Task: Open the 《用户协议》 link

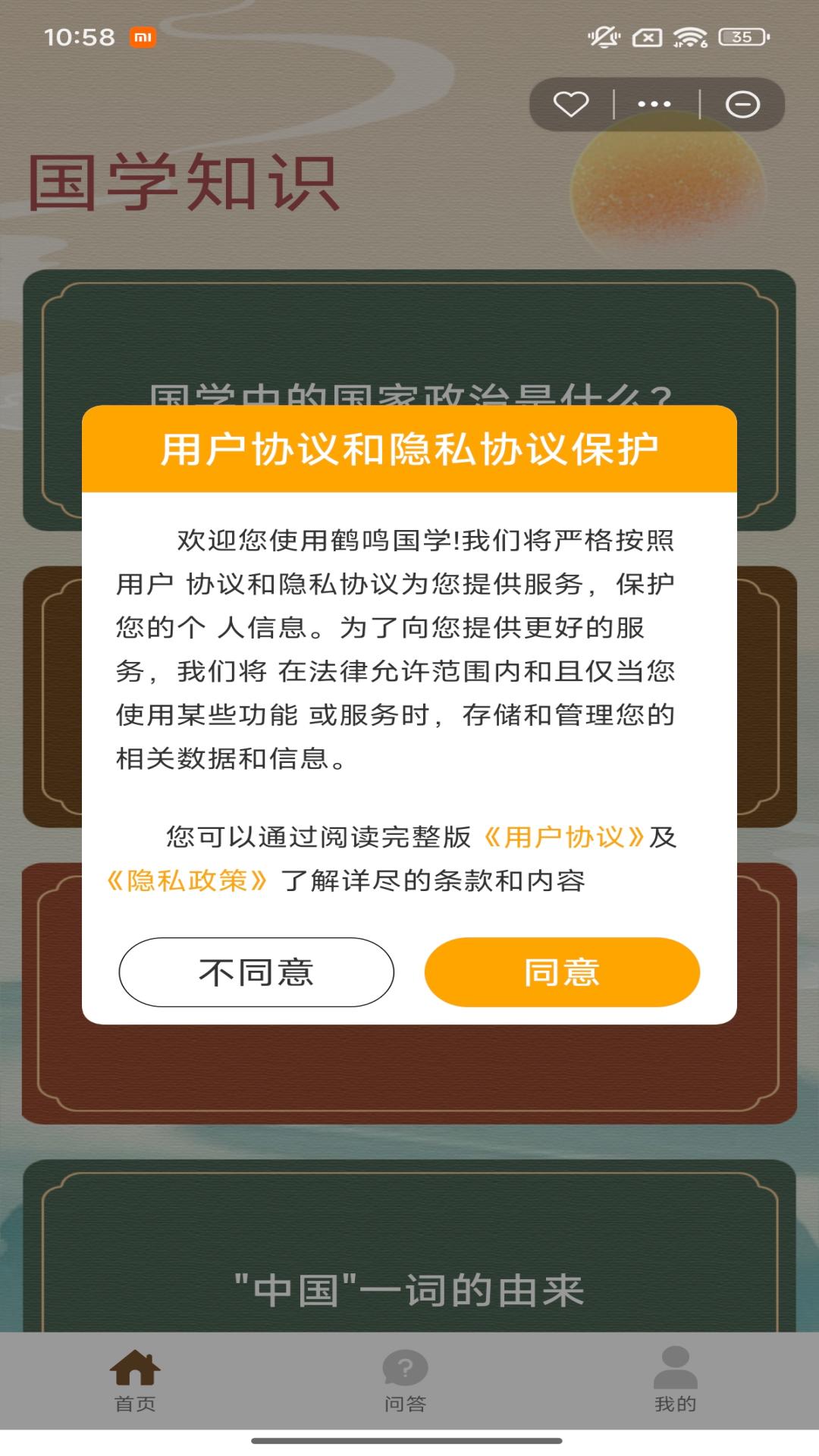Action: coord(564,837)
